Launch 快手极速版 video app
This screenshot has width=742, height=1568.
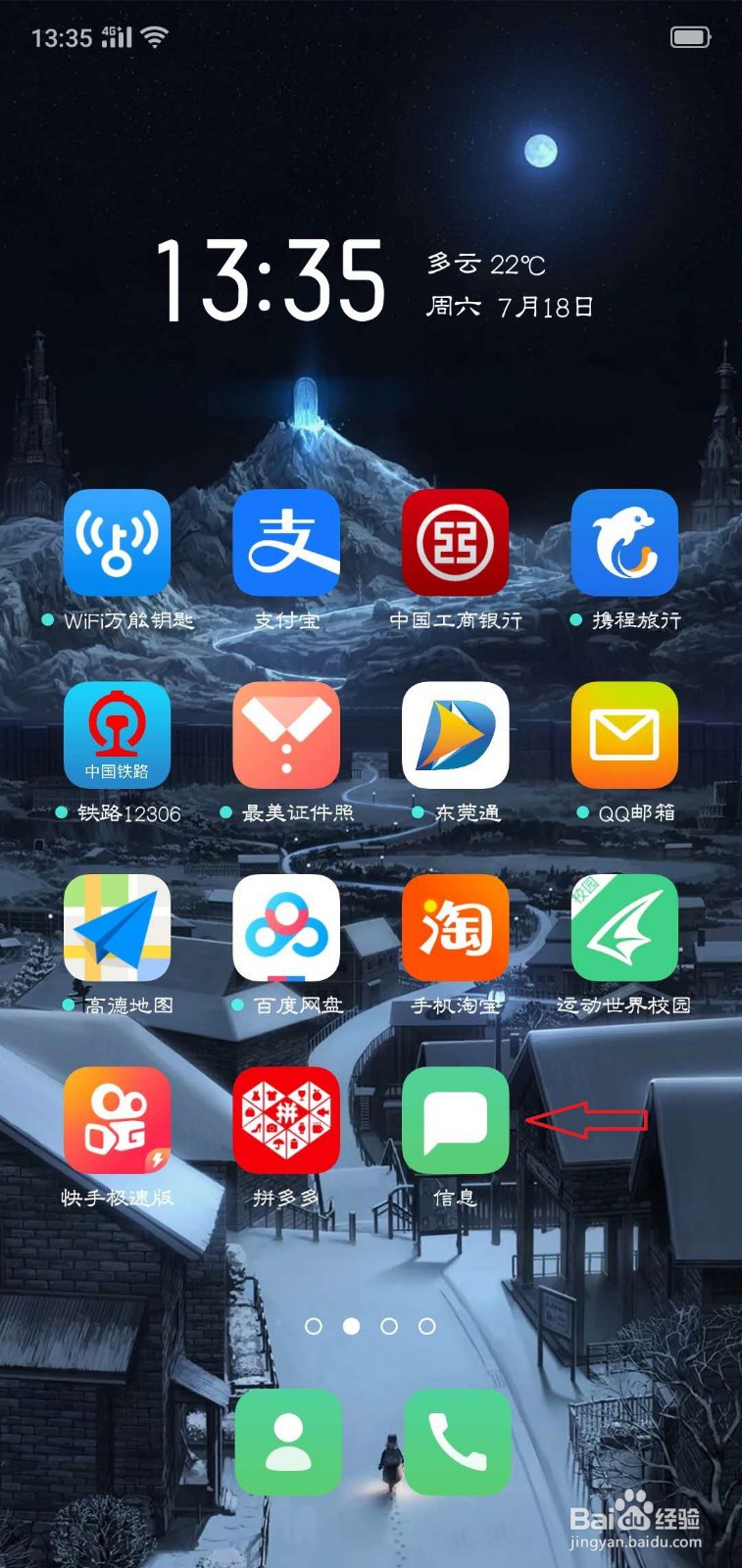pyautogui.click(x=117, y=1122)
